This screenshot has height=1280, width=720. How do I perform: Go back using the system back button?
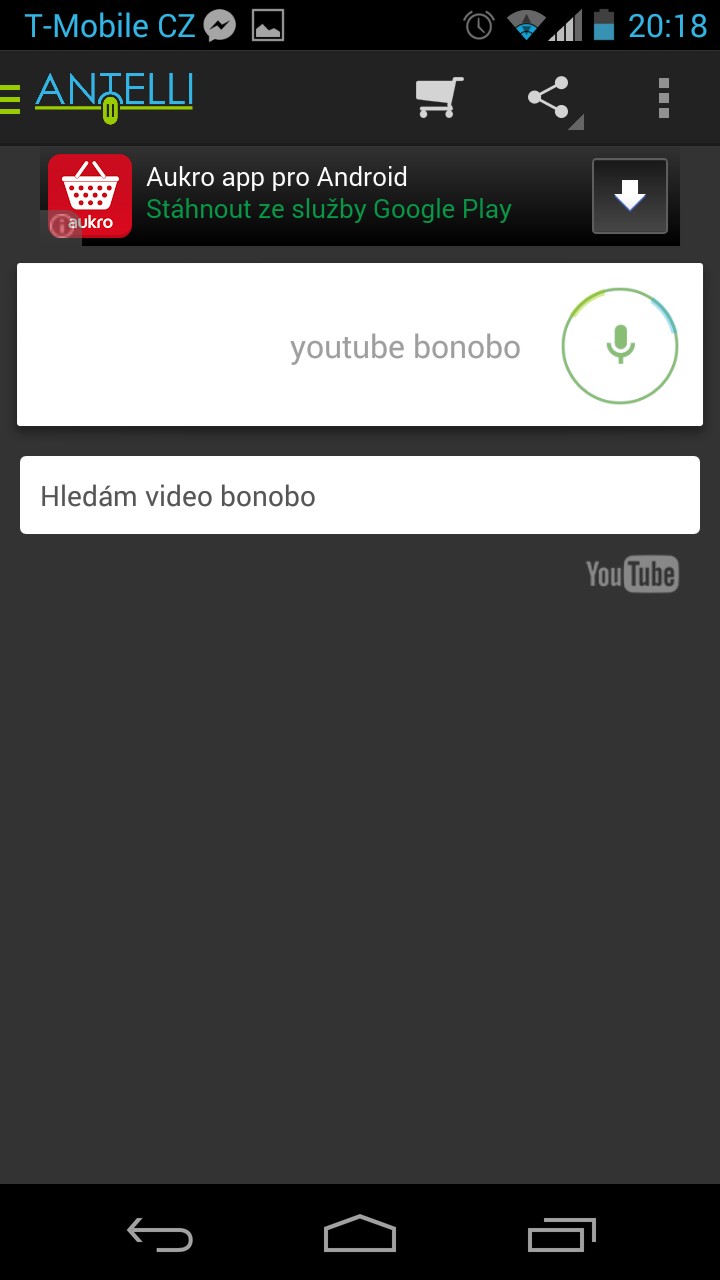(x=160, y=1235)
